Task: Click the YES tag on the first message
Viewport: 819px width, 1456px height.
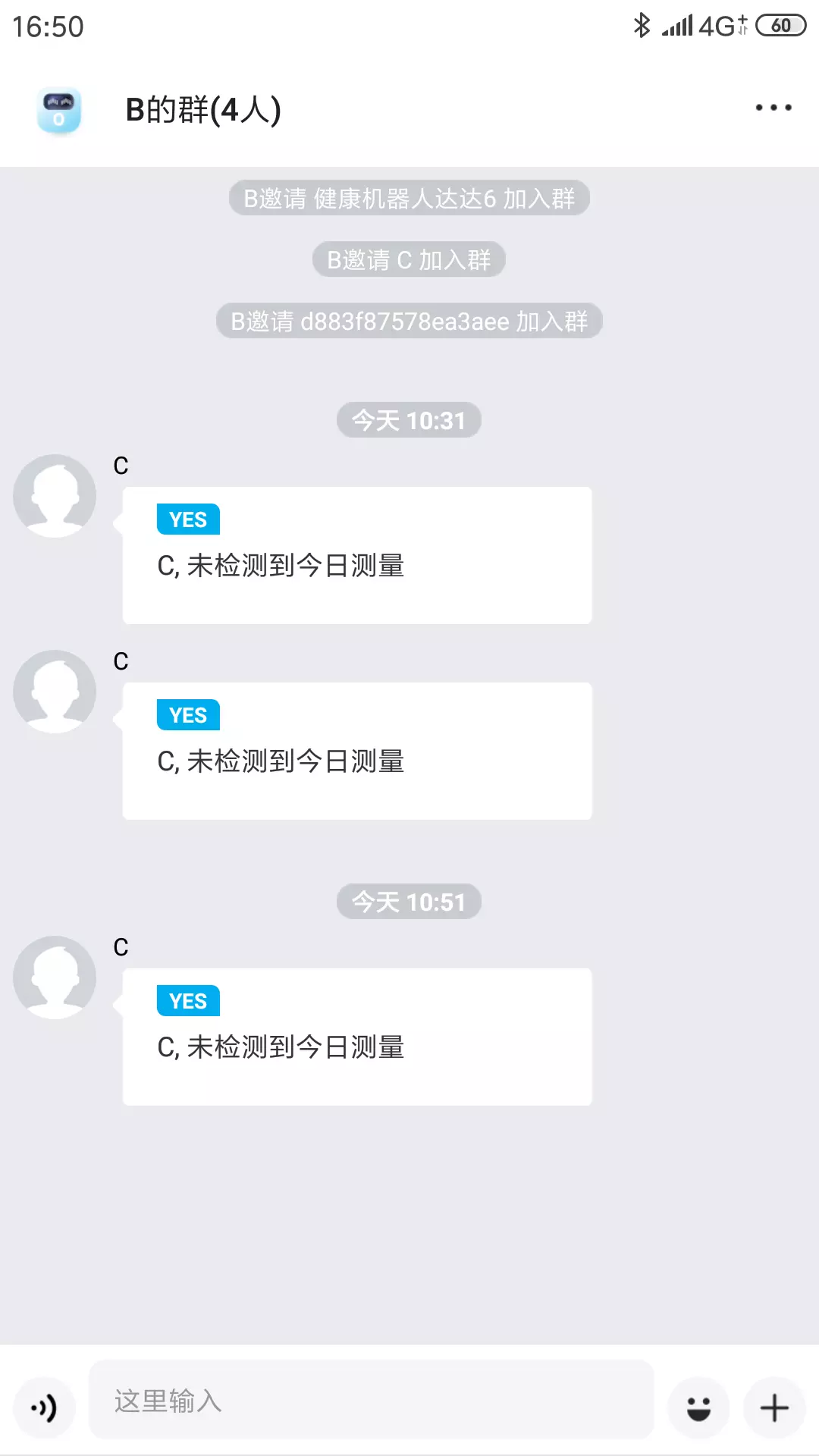Action: [187, 519]
